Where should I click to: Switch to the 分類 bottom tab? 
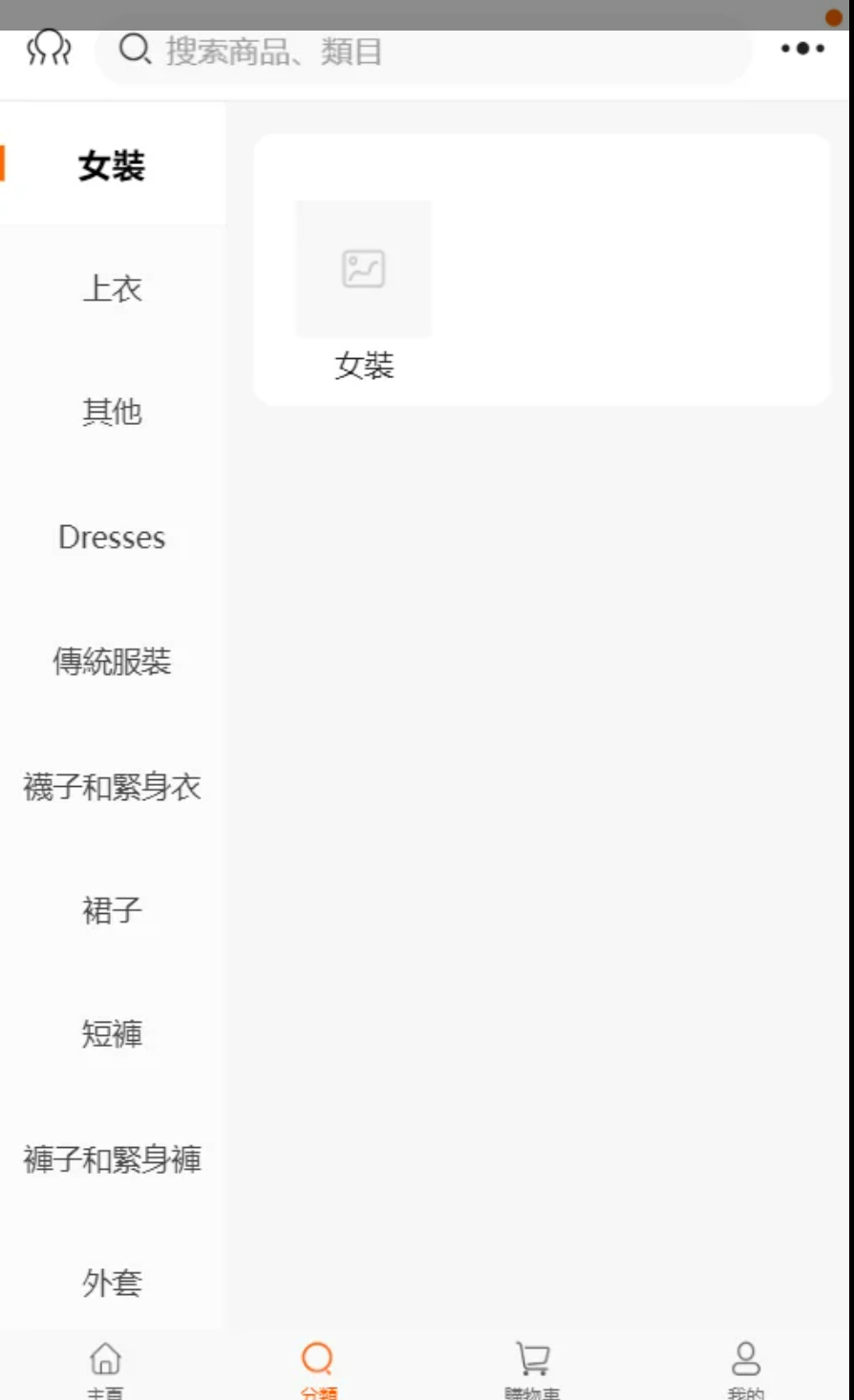pos(318,1368)
